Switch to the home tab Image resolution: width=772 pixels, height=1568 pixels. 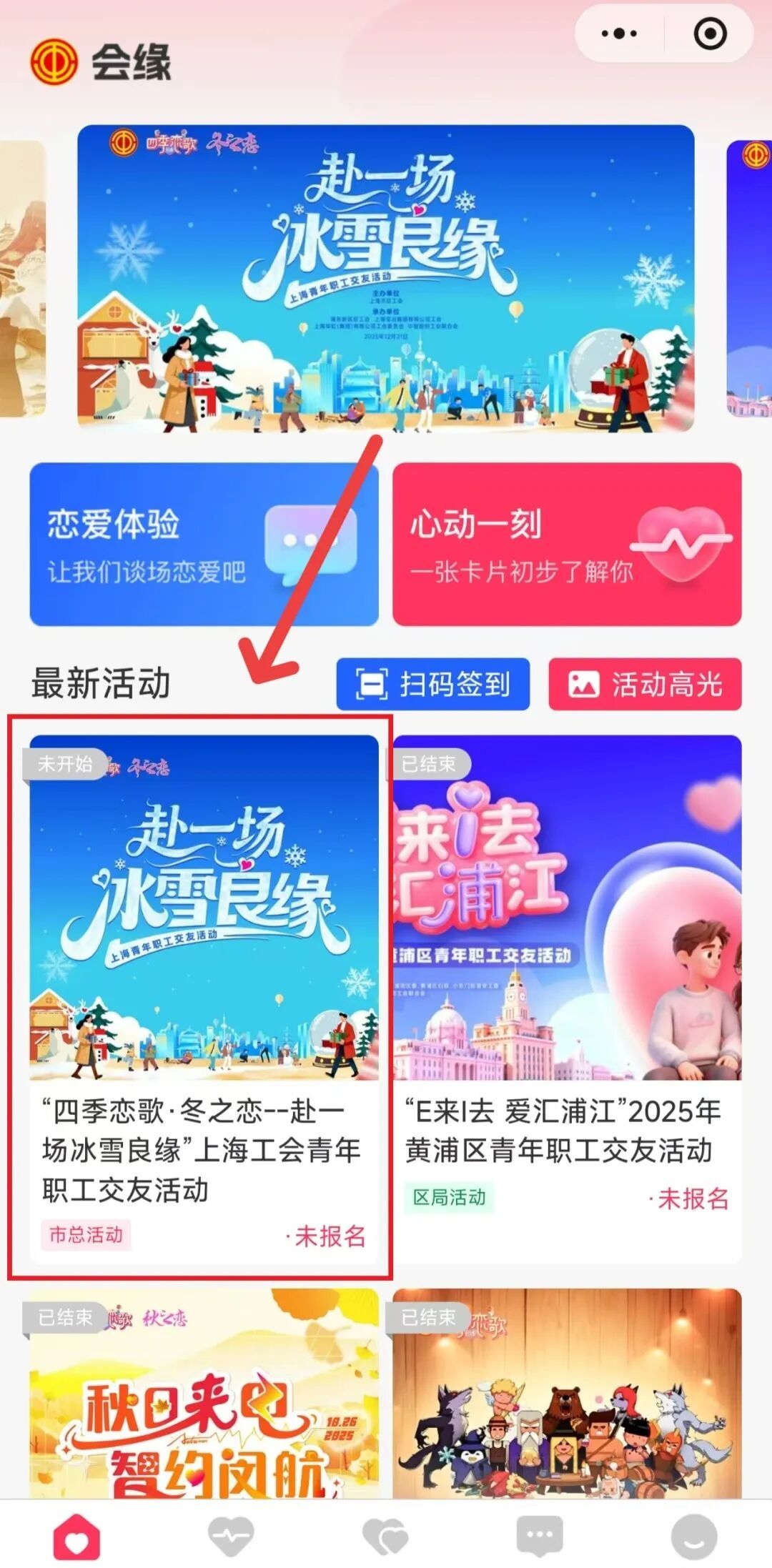tap(77, 1536)
